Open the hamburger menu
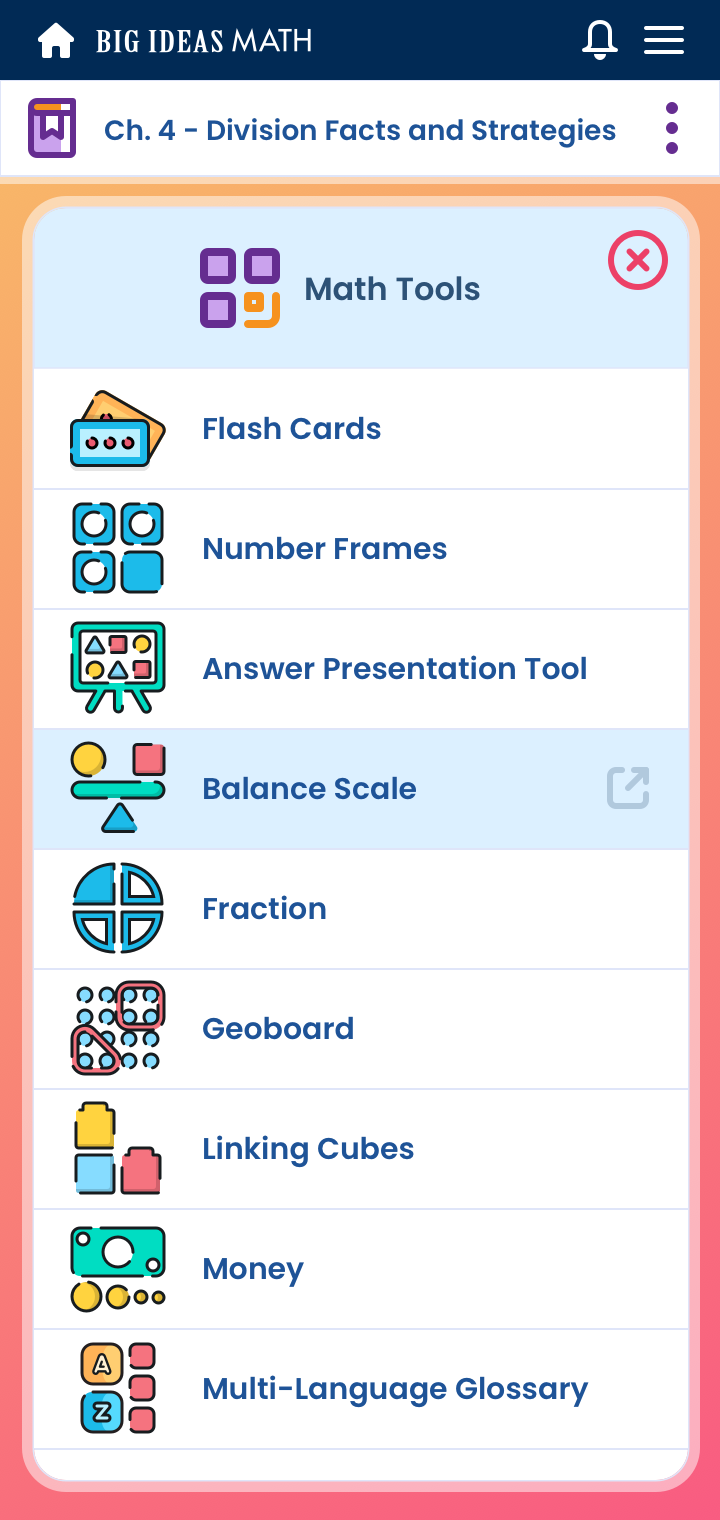The height and width of the screenshot is (1520, 720). [x=663, y=40]
